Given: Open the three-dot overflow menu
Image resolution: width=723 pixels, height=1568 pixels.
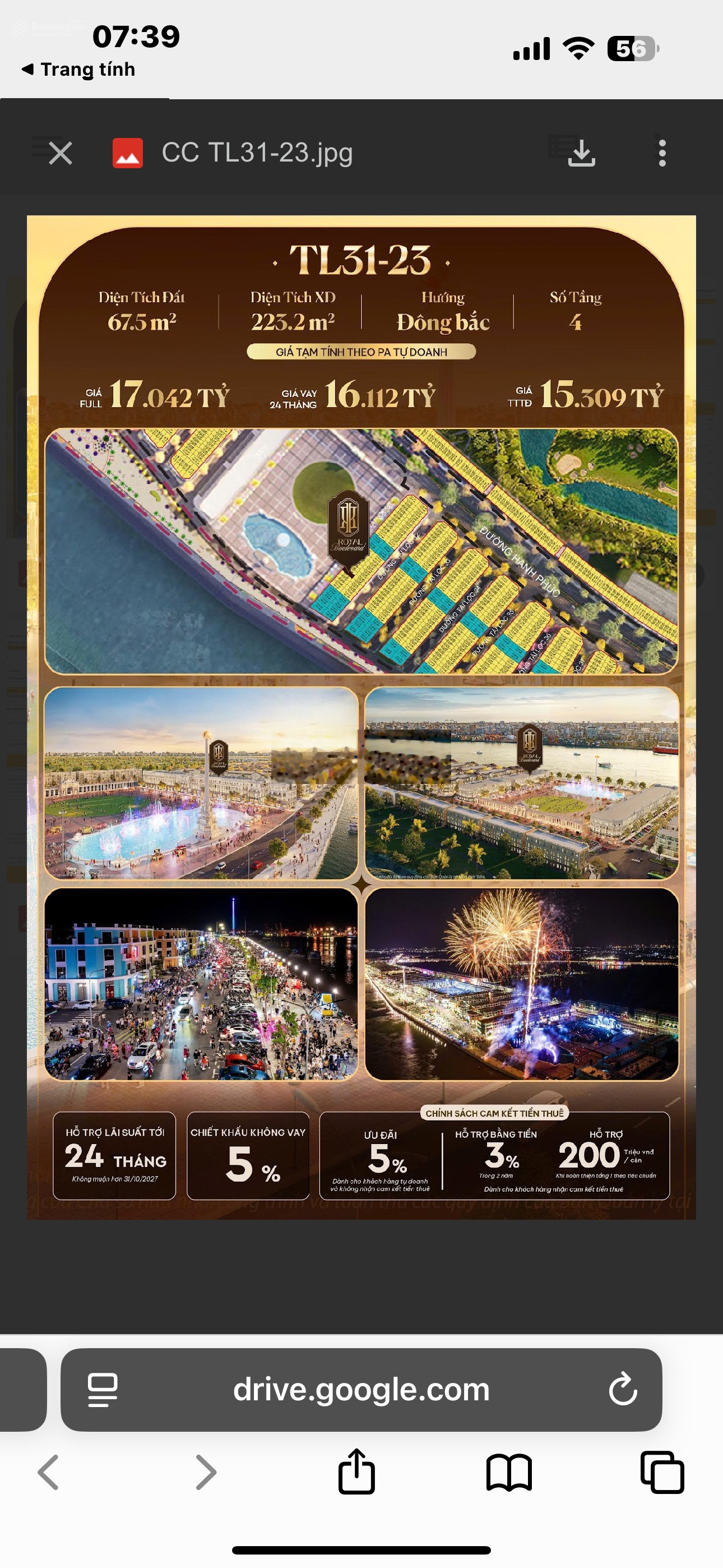Looking at the screenshot, I should pos(662,152).
